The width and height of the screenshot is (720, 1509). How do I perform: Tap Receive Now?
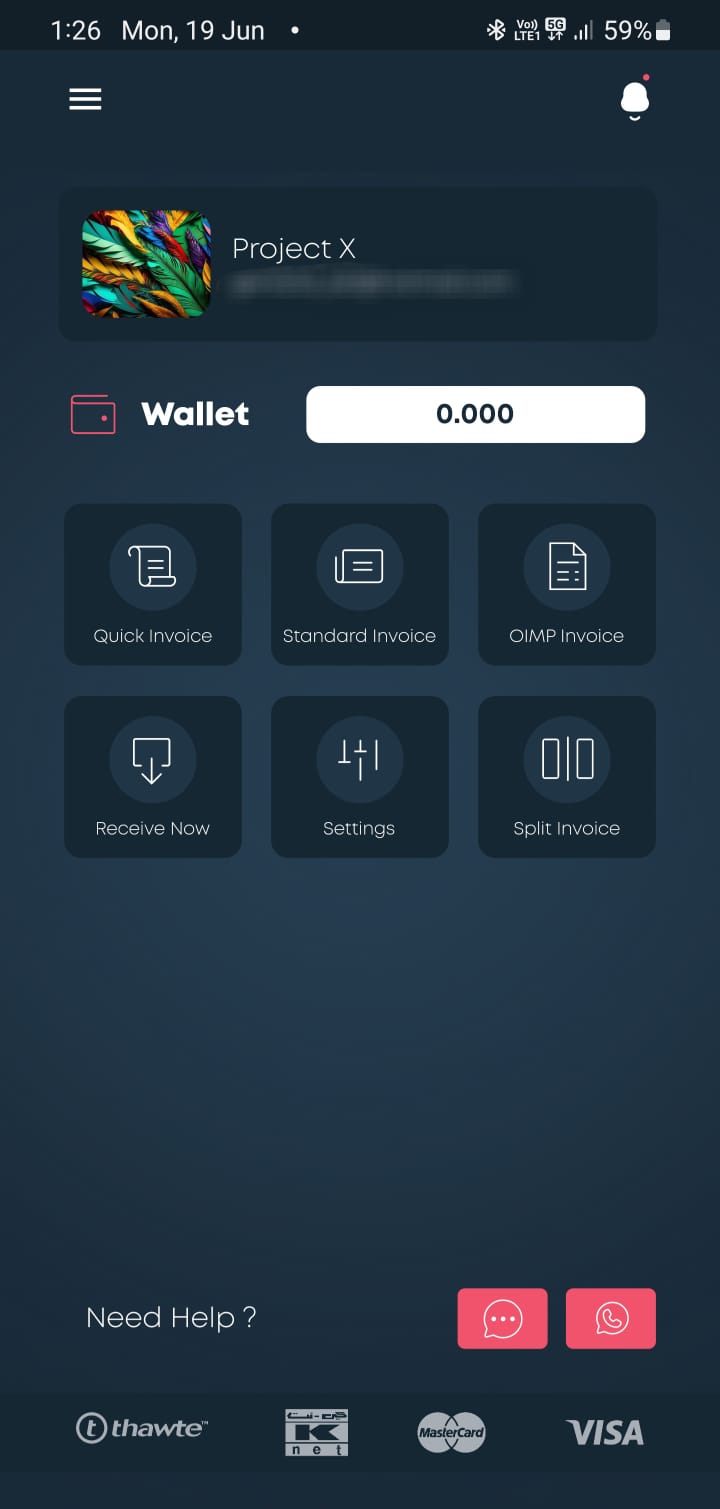point(153,777)
